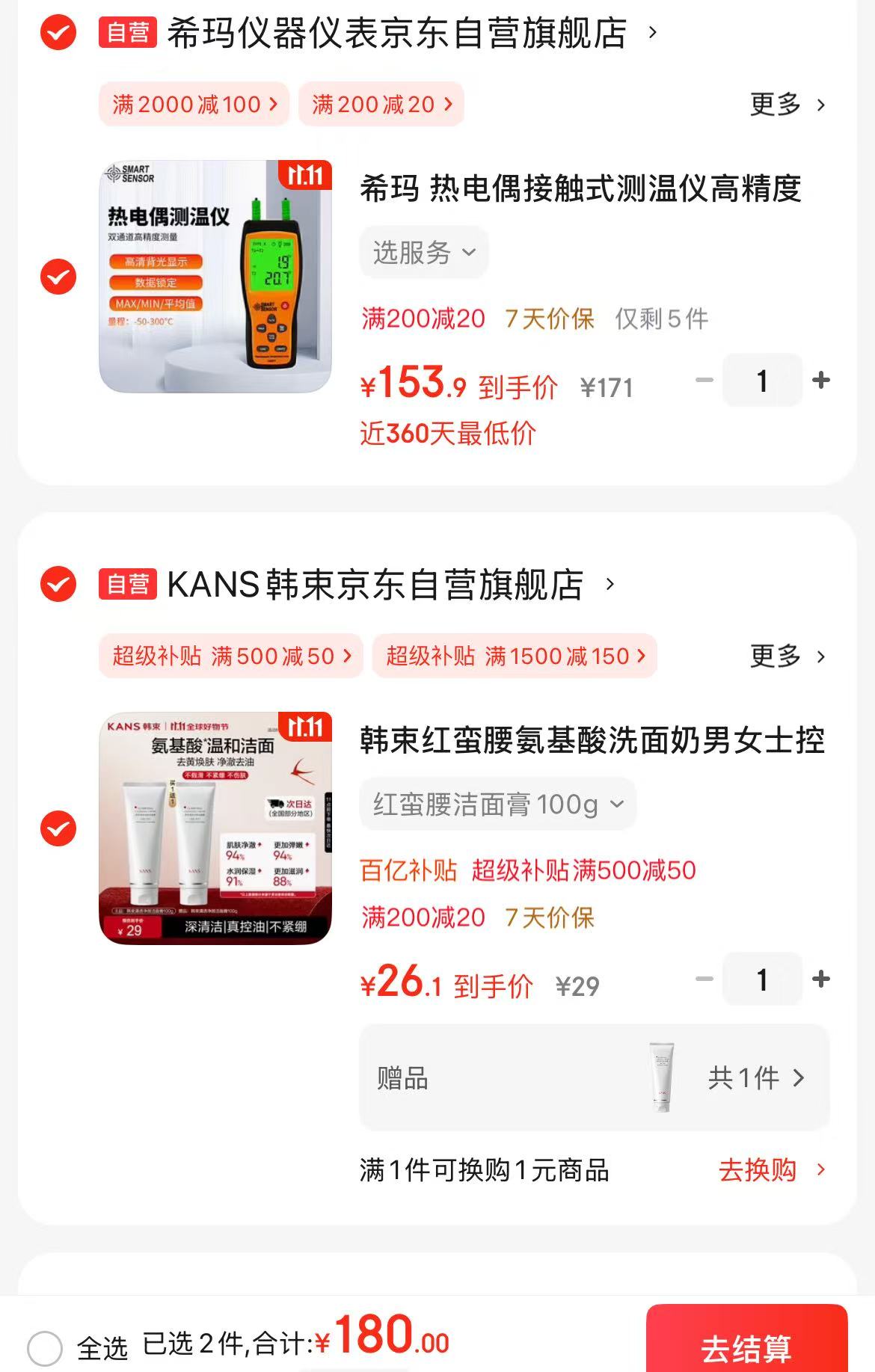Increase quantity of 希玛 thermometer
Viewport: 875px width, 1372px height.
click(x=821, y=381)
